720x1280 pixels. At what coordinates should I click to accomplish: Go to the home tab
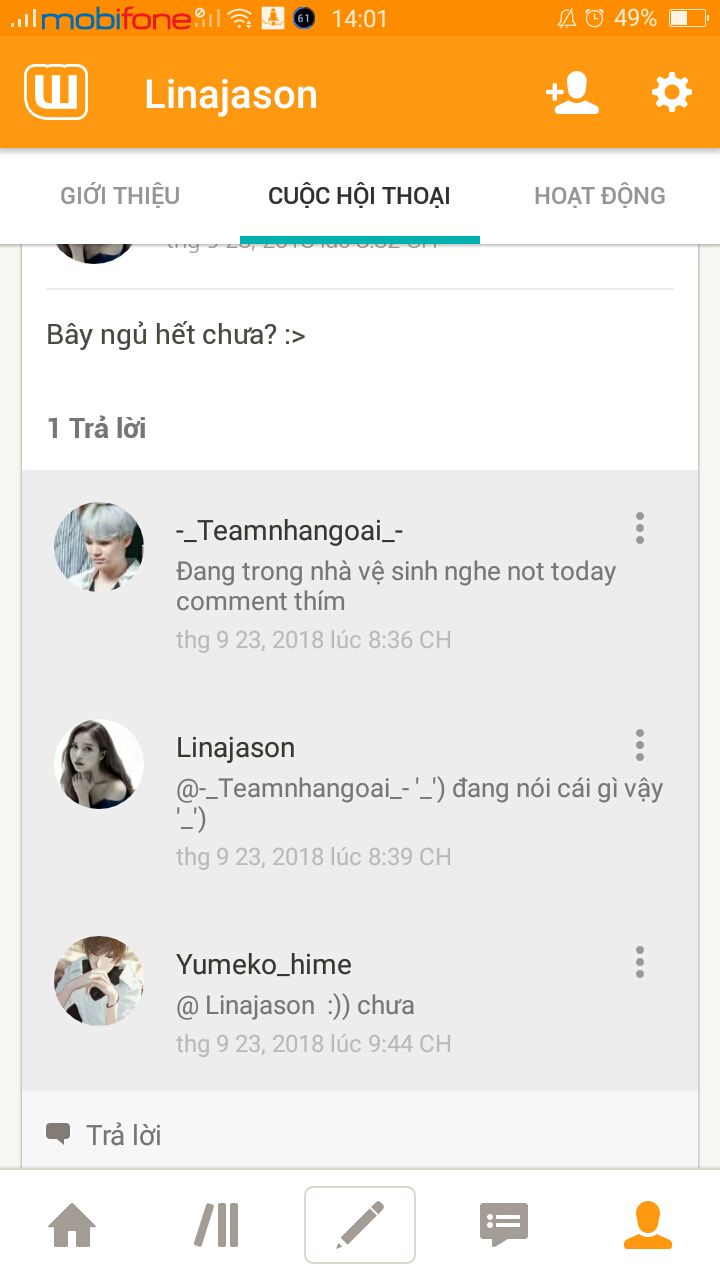[x=72, y=1225]
